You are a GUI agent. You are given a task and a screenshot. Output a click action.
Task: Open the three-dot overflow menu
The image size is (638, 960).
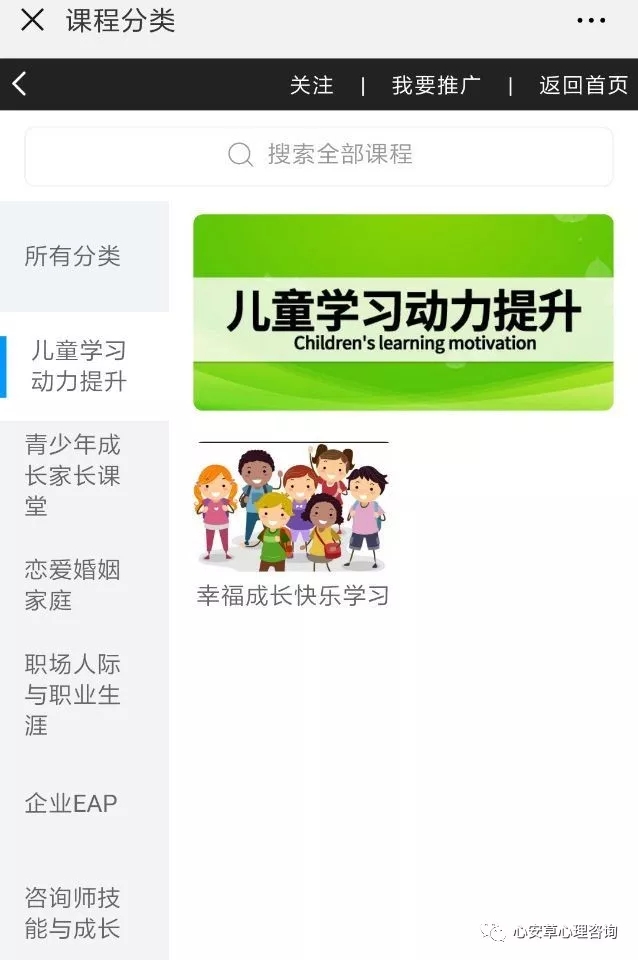(x=591, y=20)
